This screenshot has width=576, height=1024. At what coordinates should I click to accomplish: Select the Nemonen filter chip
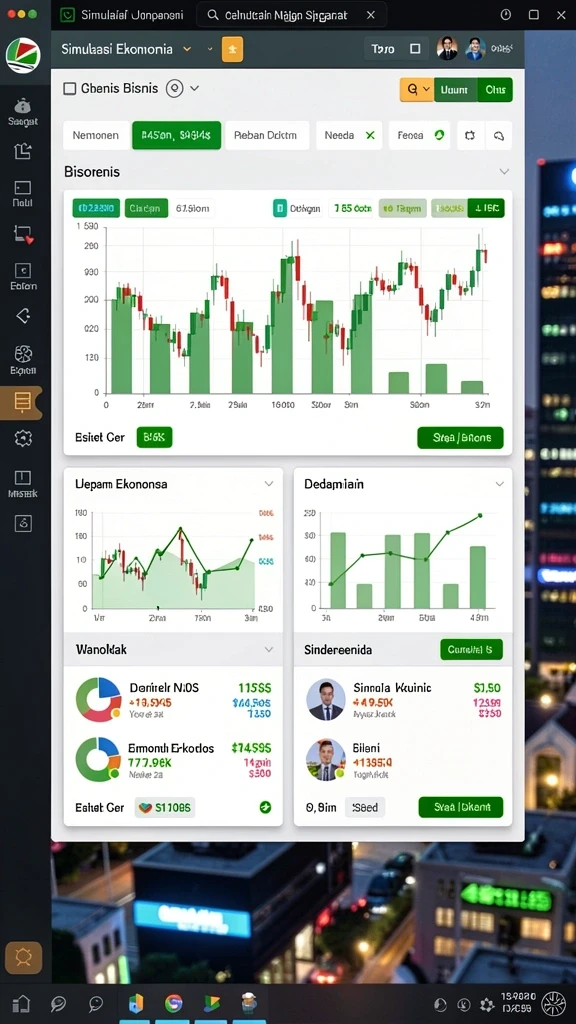point(95,135)
